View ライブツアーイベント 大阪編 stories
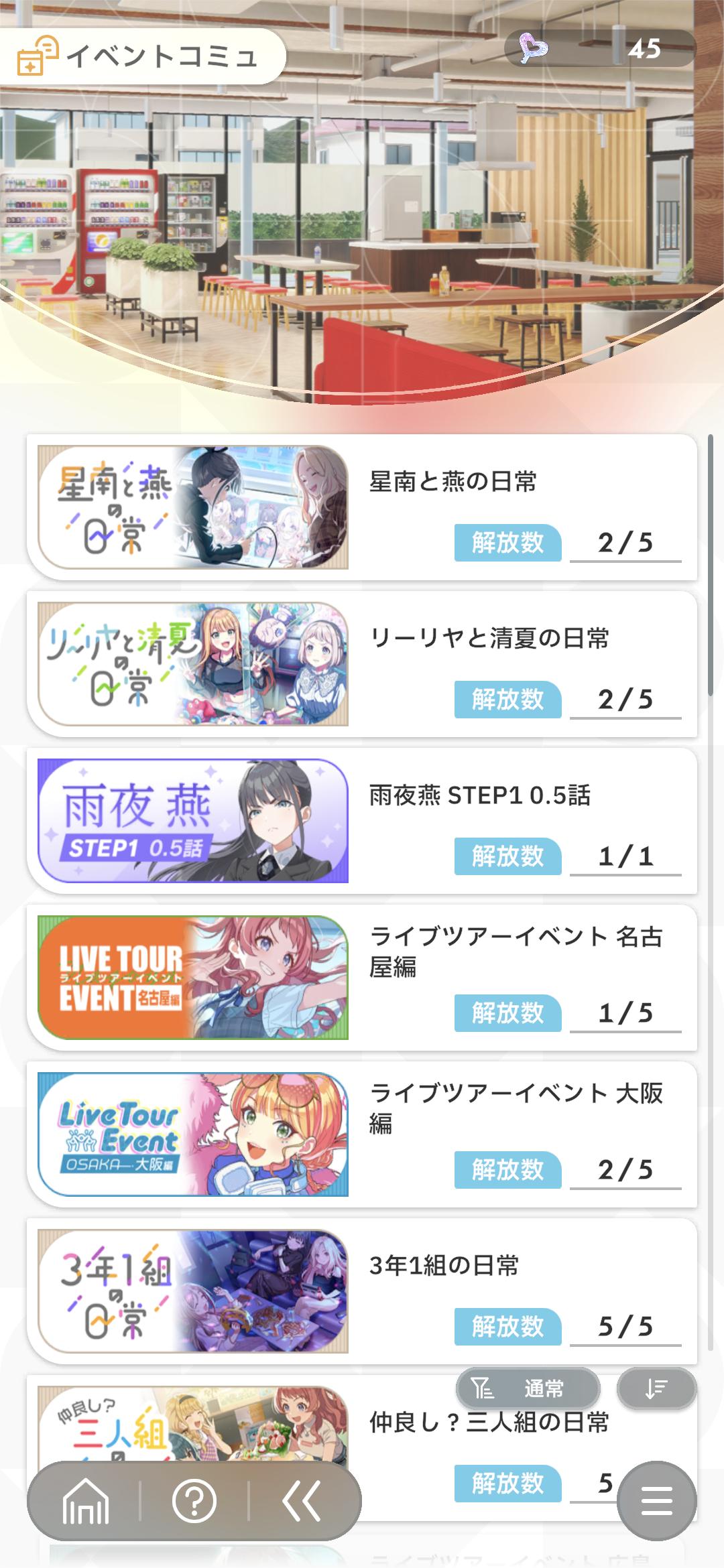This screenshot has height=1568, width=724. click(x=362, y=1134)
